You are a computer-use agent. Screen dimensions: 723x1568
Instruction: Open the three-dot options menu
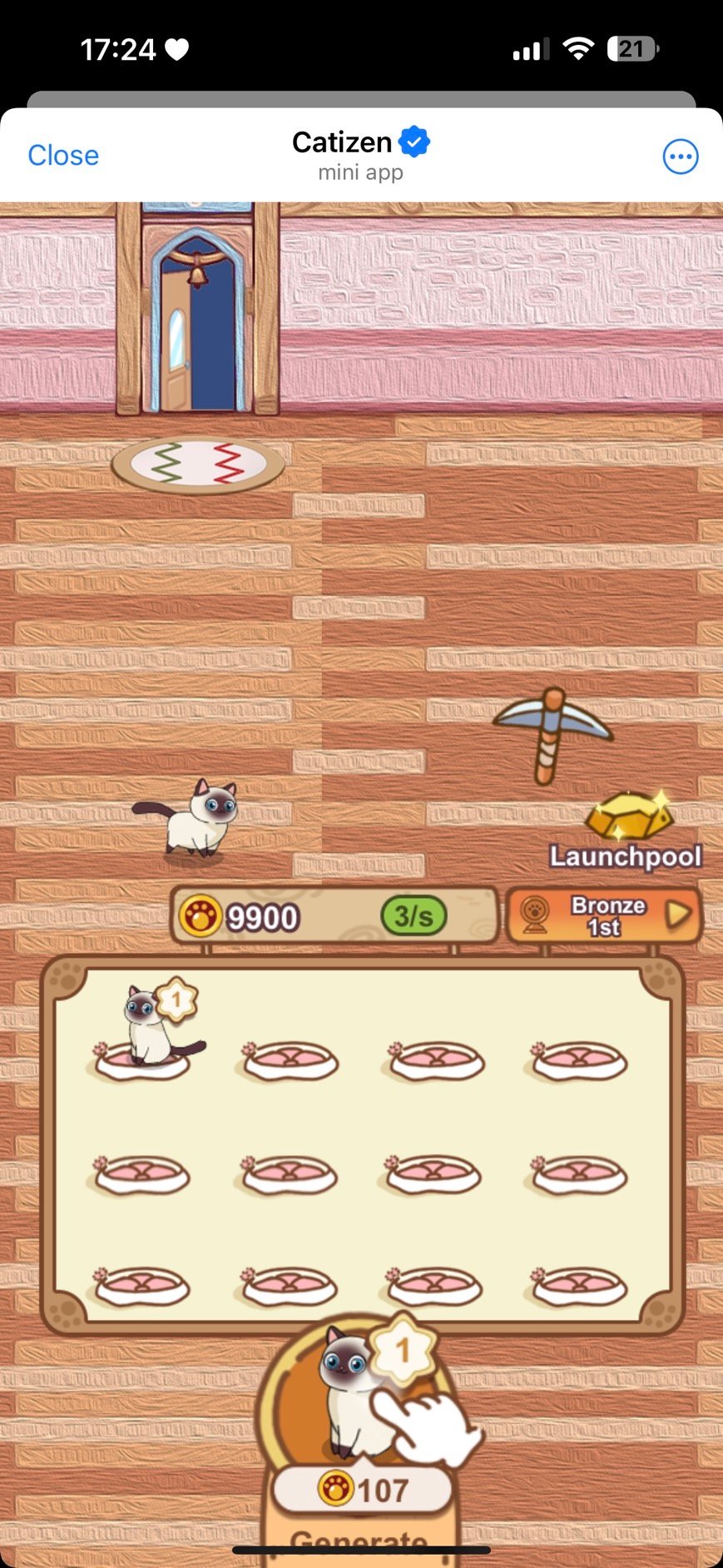(680, 156)
